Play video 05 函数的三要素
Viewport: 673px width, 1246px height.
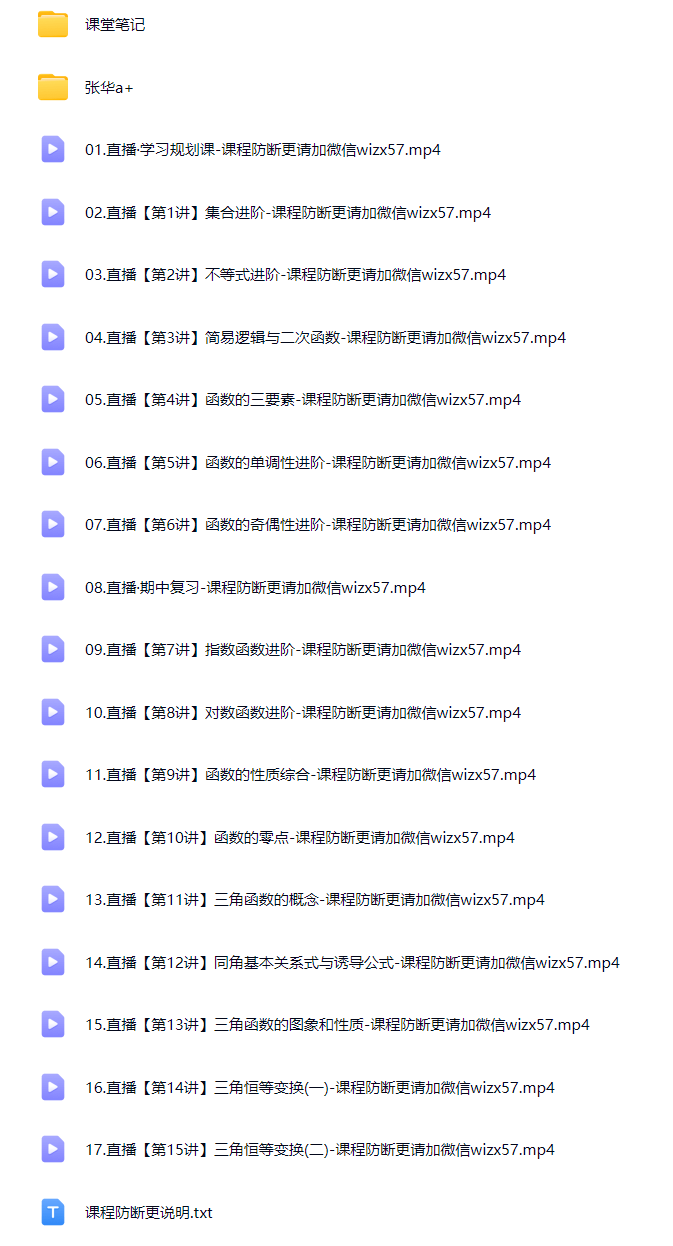click(303, 400)
